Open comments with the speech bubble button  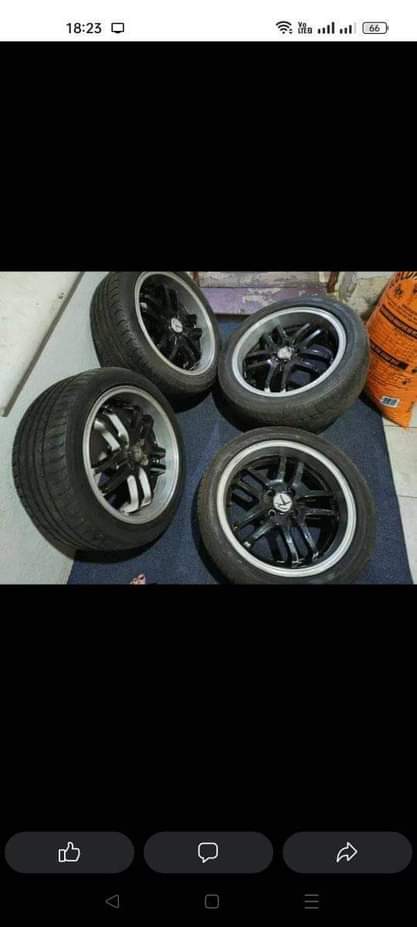208,852
